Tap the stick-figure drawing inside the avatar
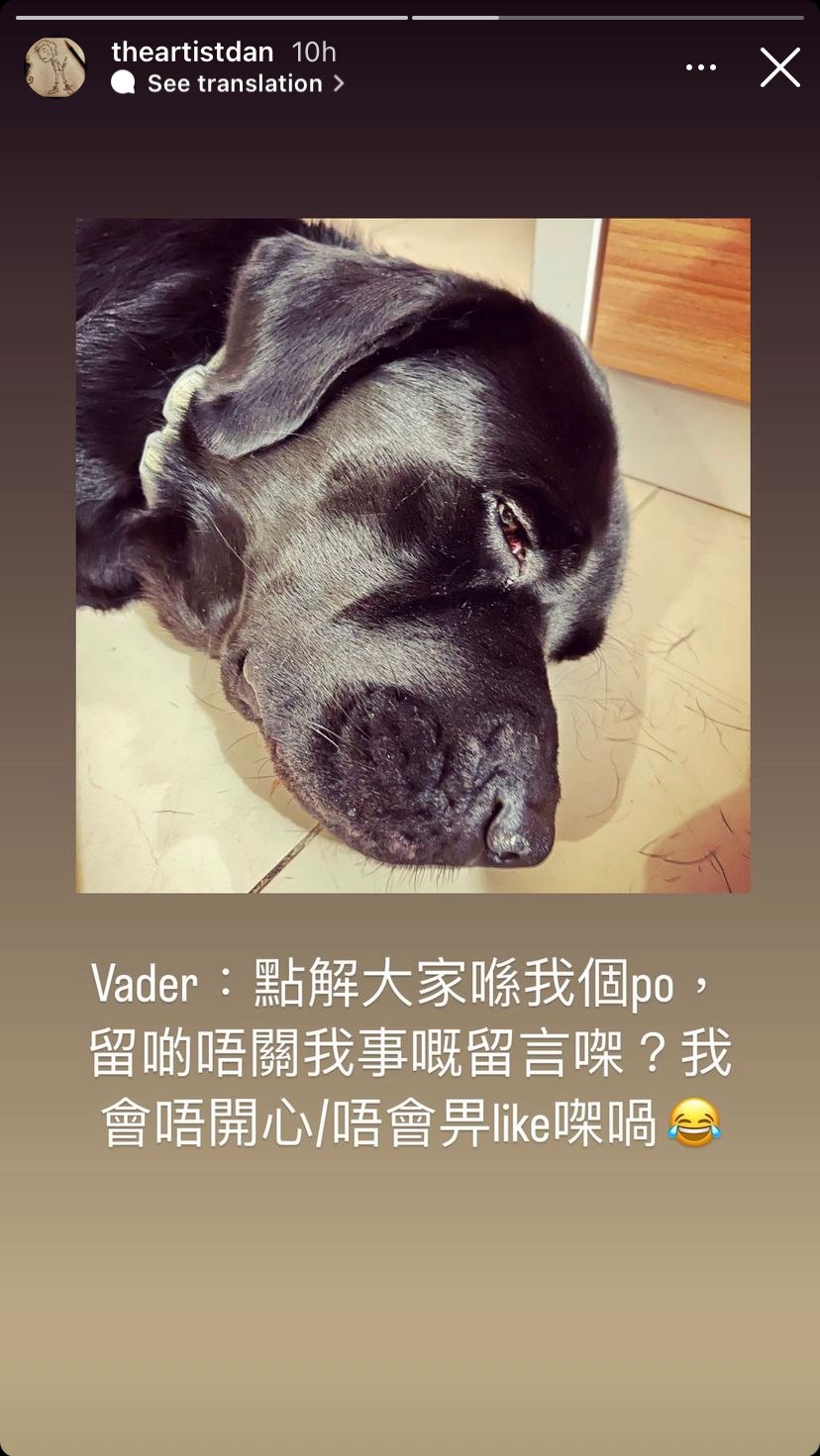 click(x=55, y=67)
